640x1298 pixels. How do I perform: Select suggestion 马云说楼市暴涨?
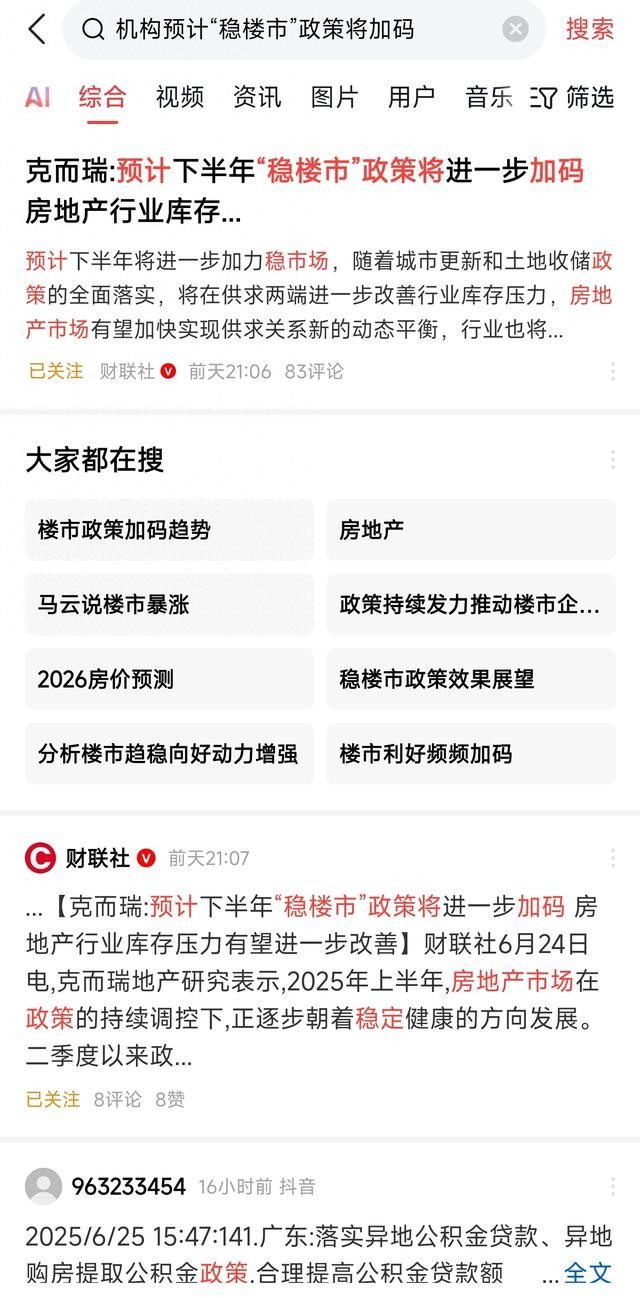[x=169, y=605]
